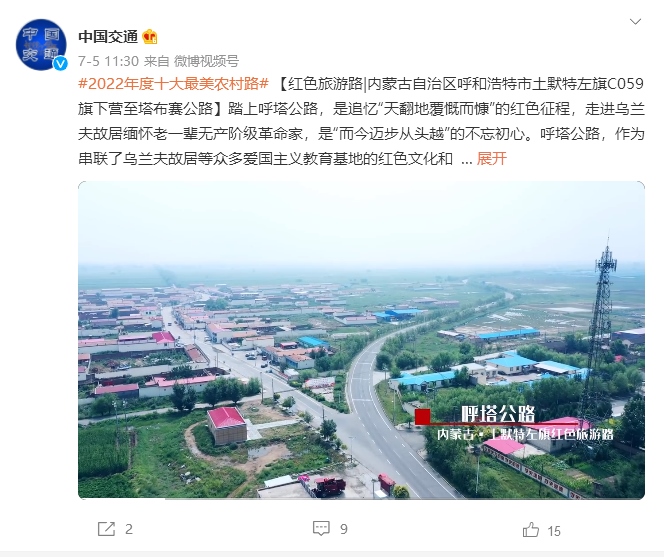Play the 呼塔公路 video
The width and height of the screenshot is (664, 557).
pyautogui.click(x=361, y=340)
